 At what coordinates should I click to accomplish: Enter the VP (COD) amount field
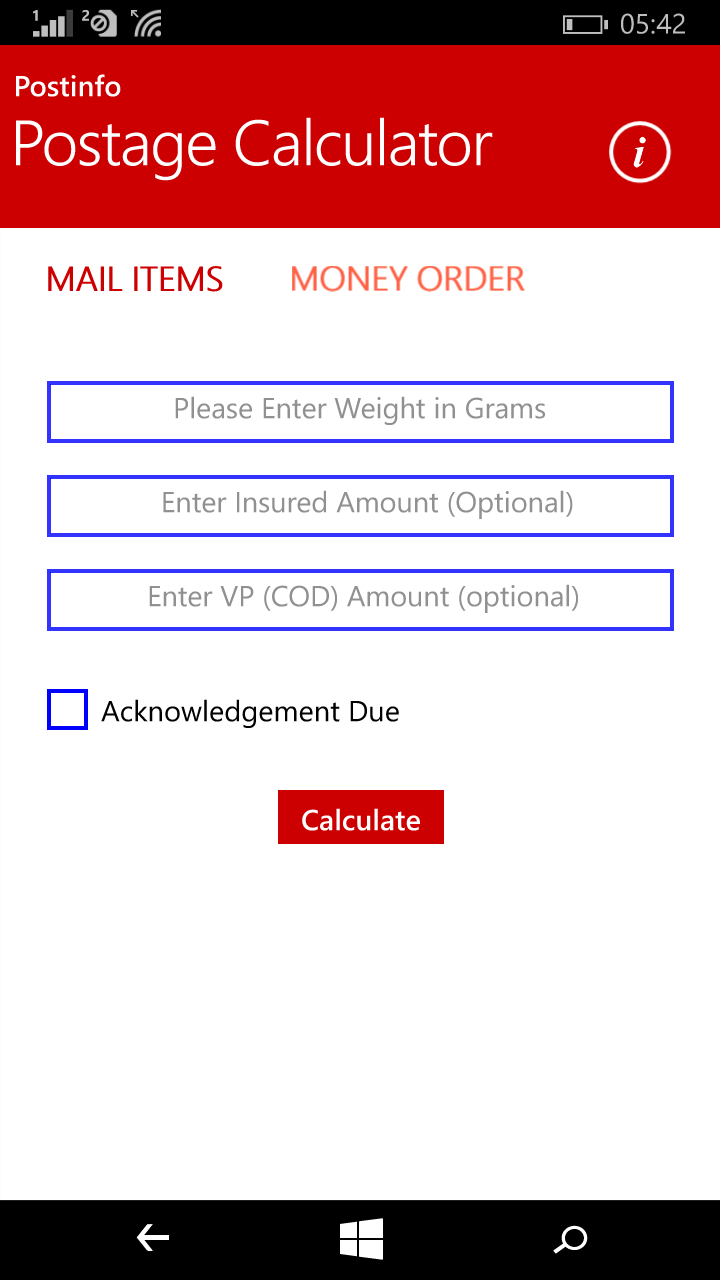point(360,599)
